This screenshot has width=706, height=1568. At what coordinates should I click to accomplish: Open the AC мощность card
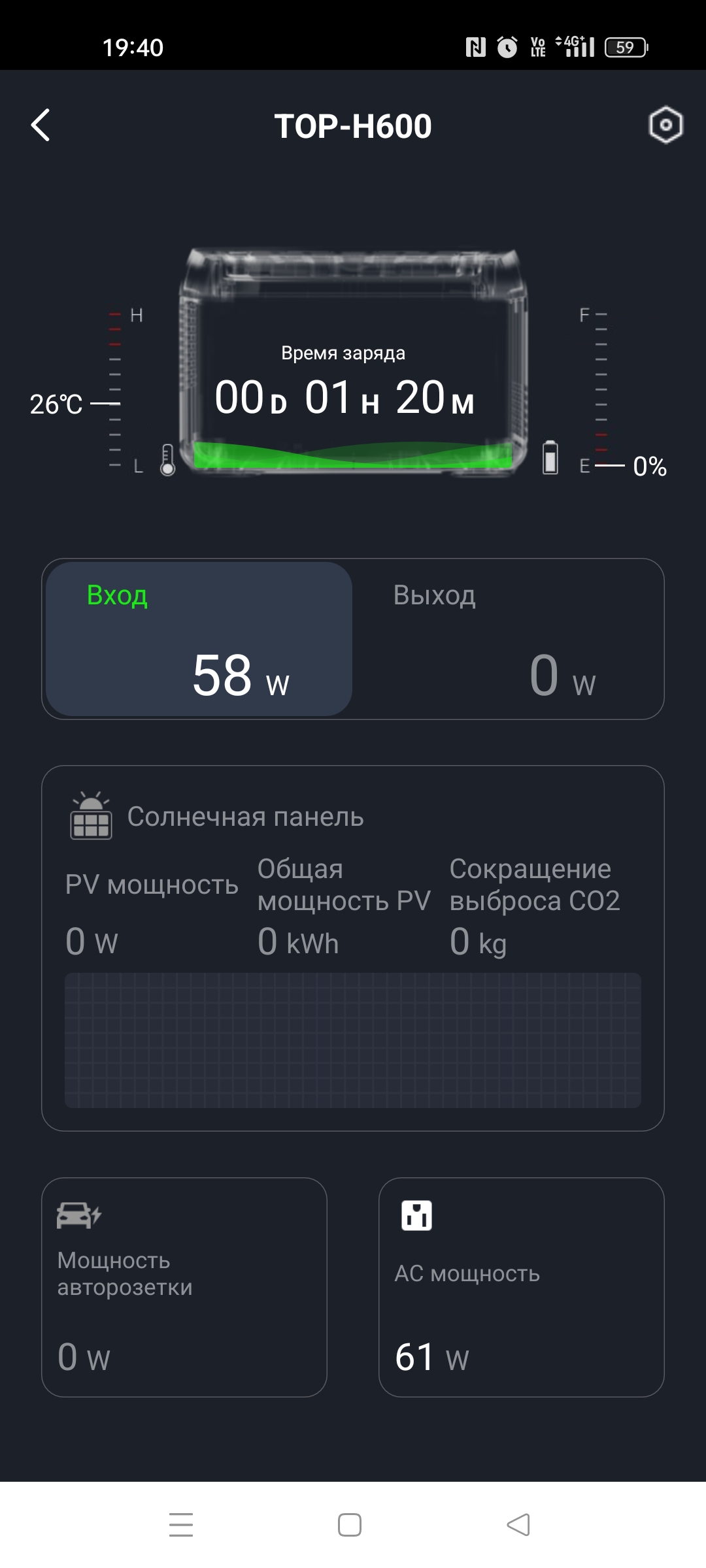point(521,1287)
